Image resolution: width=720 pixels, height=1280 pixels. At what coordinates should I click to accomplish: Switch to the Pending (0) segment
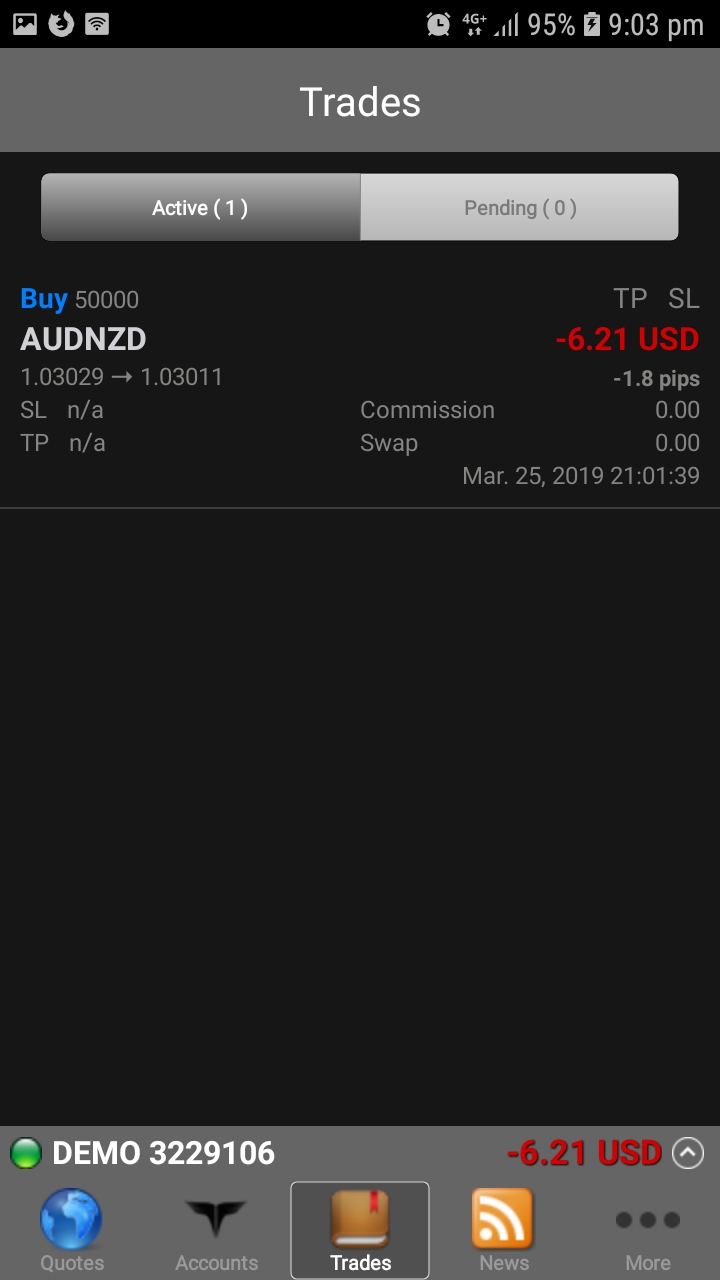coord(519,207)
